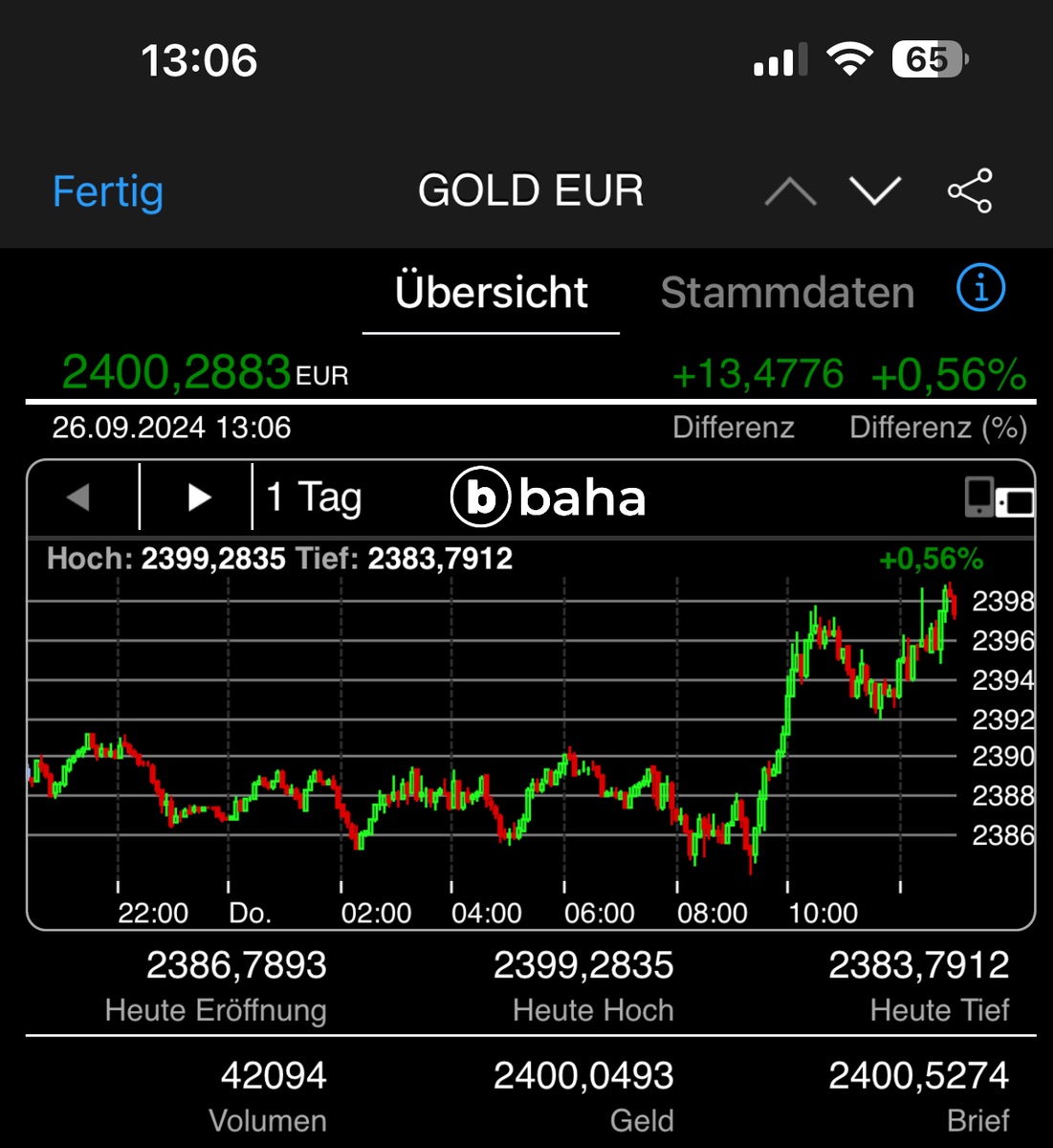Share the GOLD EUR quote
The image size is (1053, 1148).
coord(970,191)
